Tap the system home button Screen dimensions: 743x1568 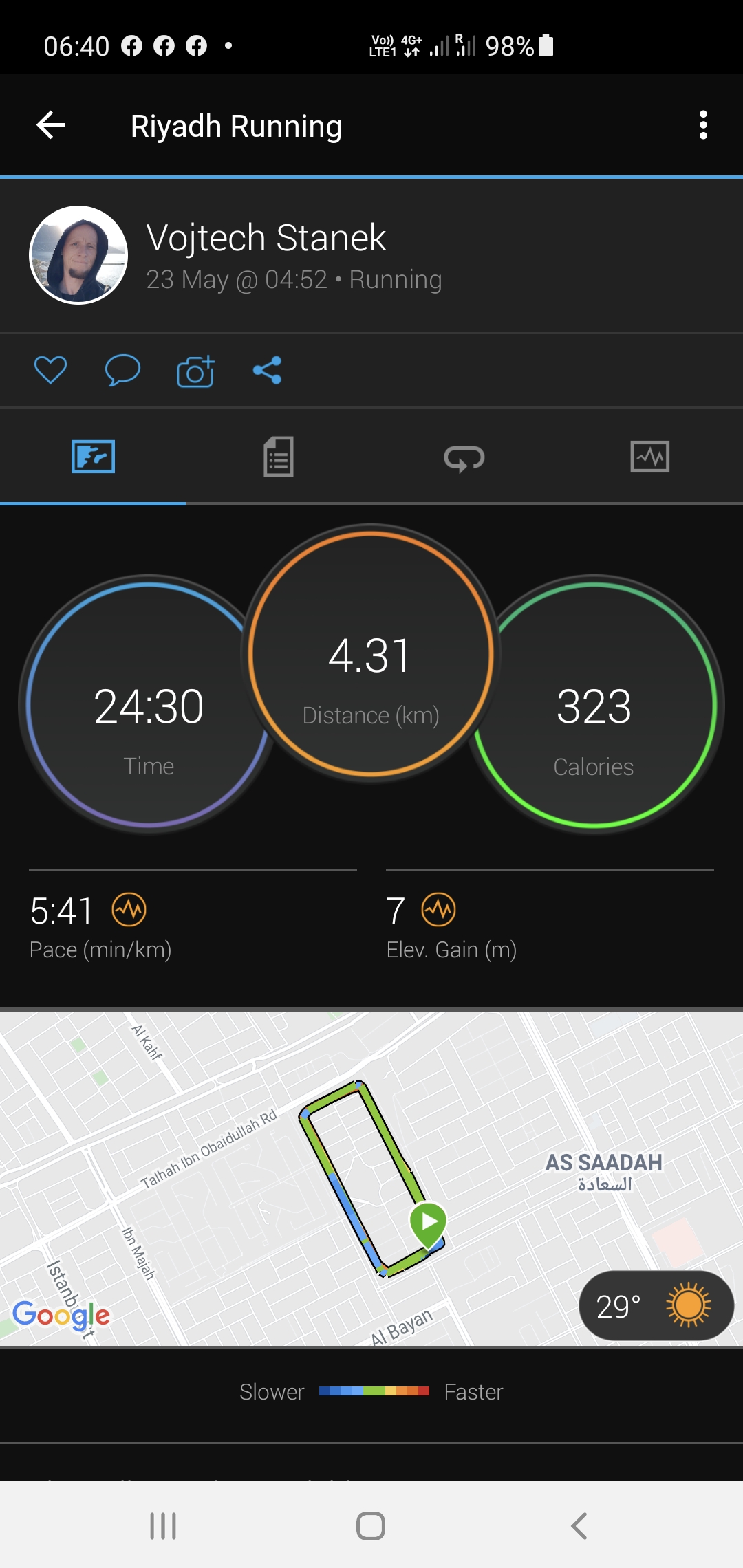tap(371, 1525)
